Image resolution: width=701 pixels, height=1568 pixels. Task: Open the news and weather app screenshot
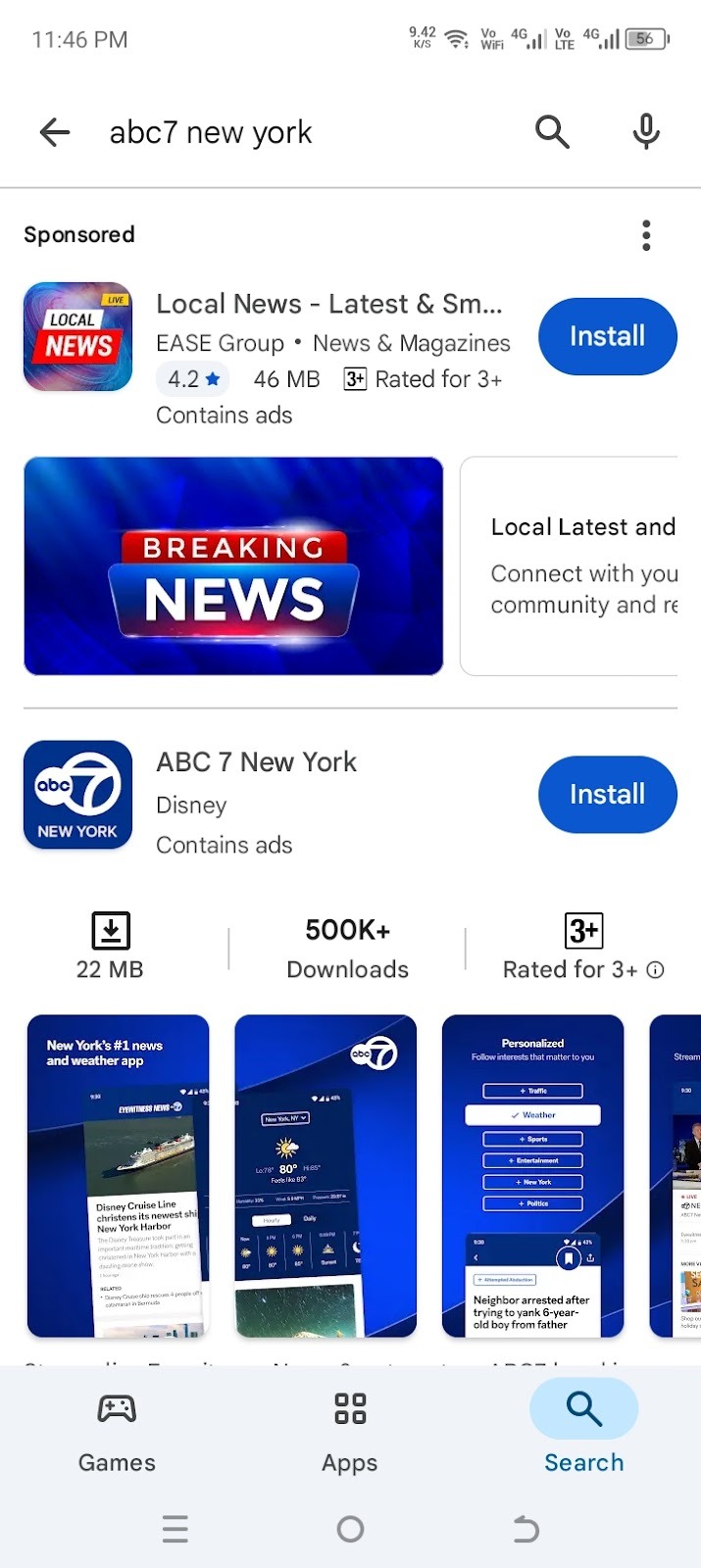[x=119, y=1176]
